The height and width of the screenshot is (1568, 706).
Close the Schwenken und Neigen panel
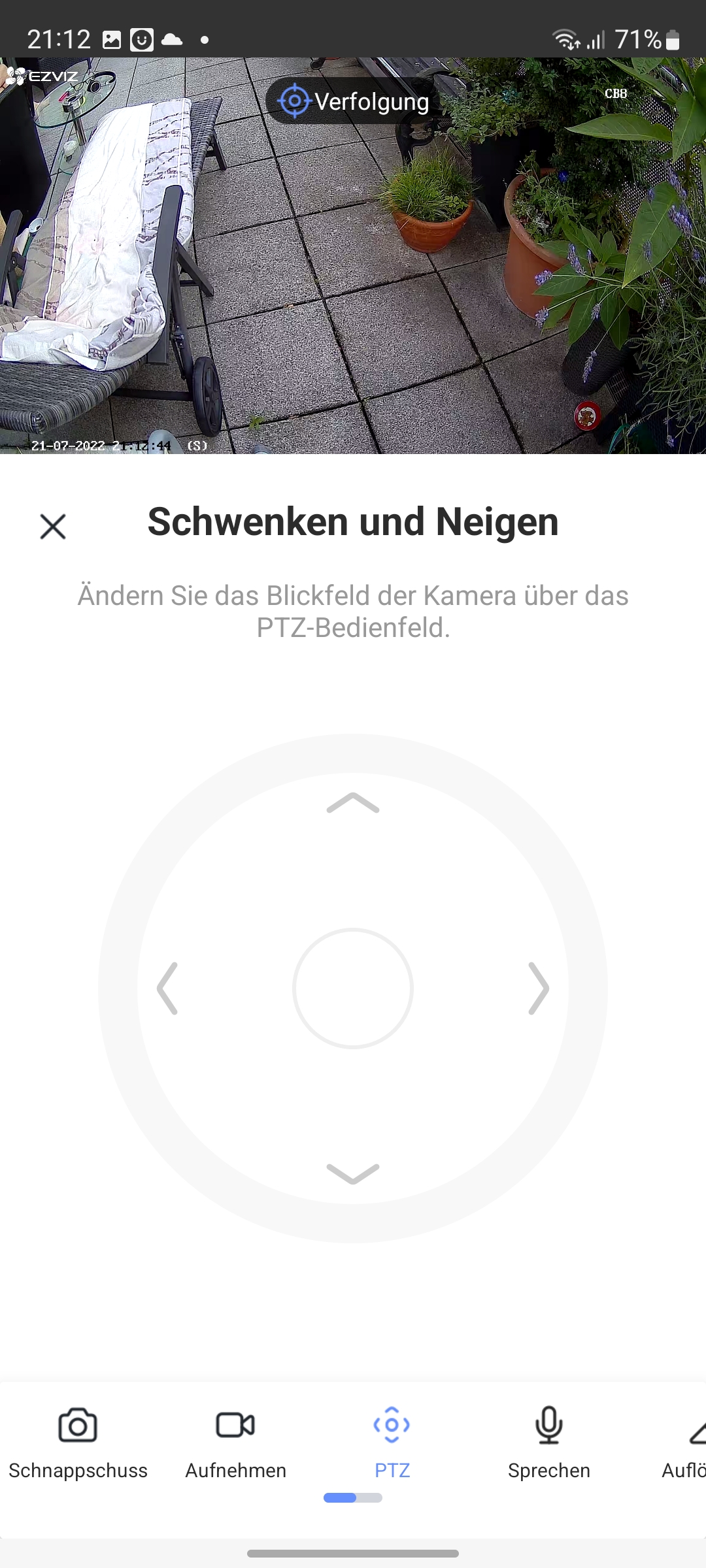(53, 526)
